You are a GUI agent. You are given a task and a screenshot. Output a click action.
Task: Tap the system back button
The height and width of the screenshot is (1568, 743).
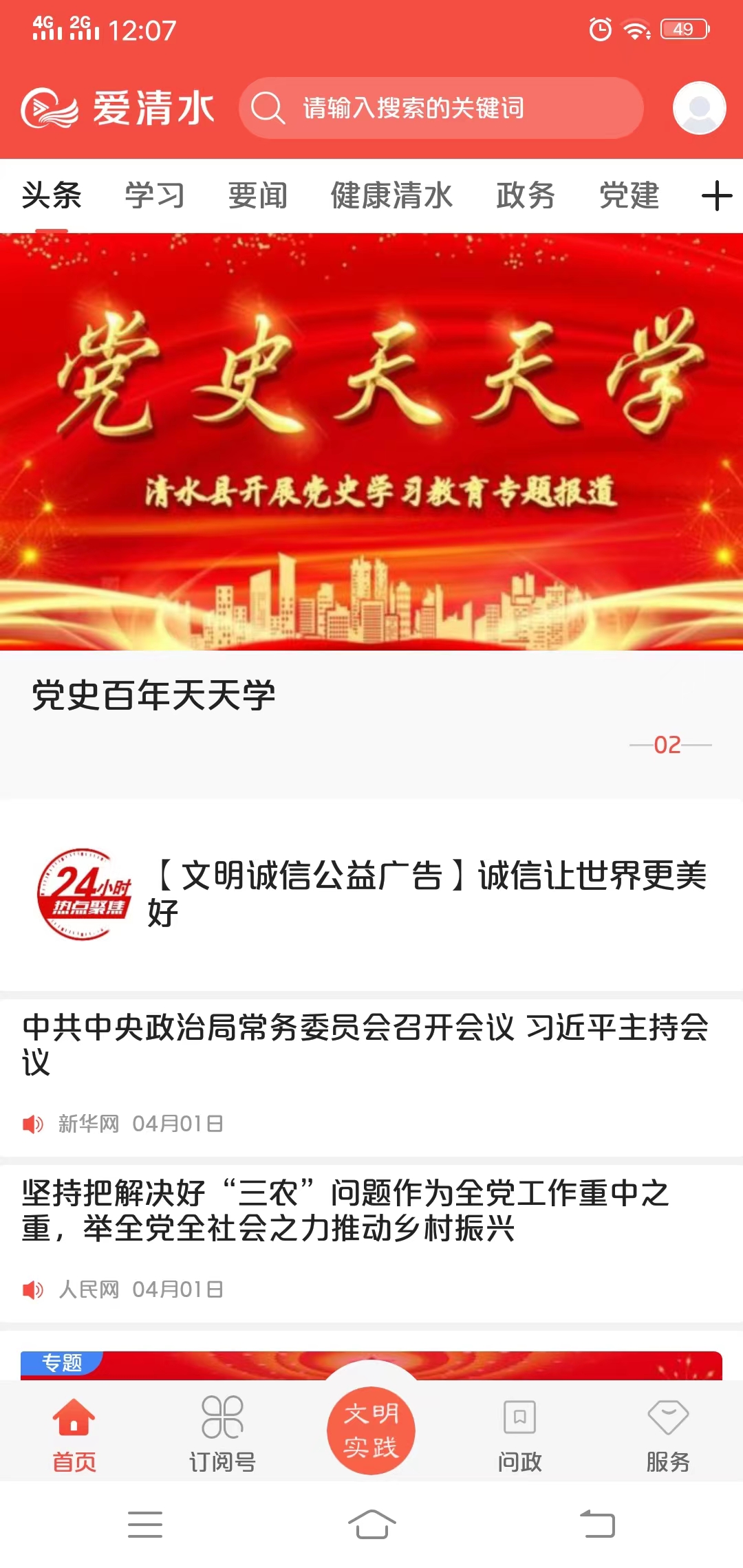pos(597,1524)
